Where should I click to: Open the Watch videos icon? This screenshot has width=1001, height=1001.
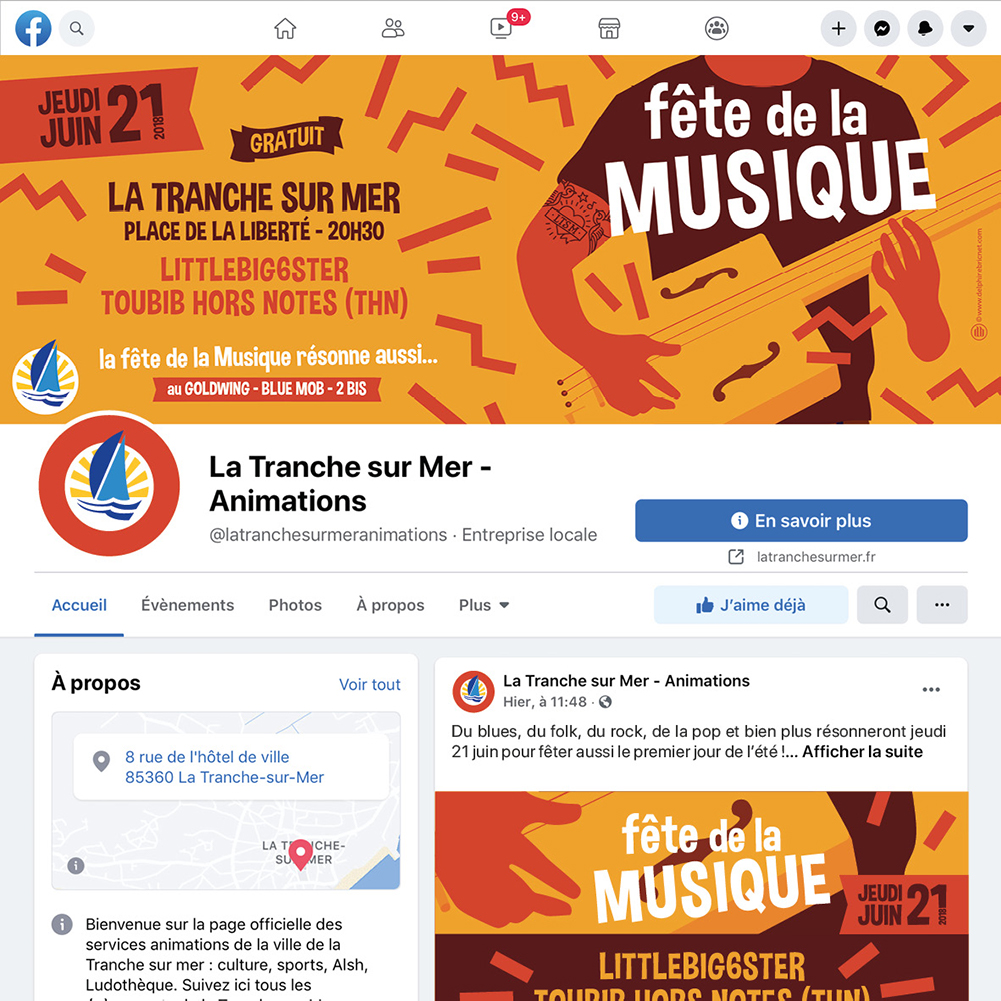[501, 29]
